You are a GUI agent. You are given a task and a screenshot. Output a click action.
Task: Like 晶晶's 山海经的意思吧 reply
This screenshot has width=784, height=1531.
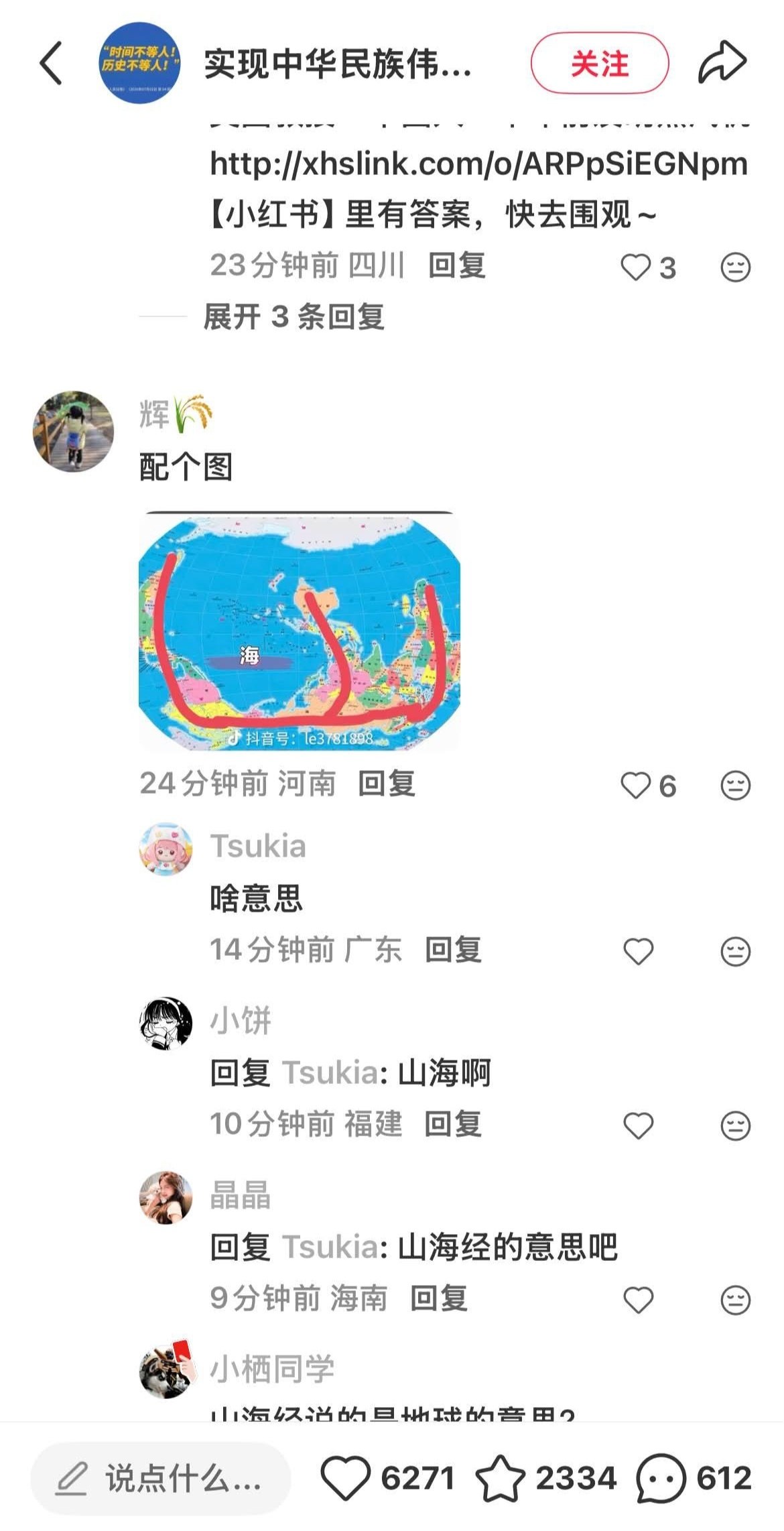(x=638, y=1300)
